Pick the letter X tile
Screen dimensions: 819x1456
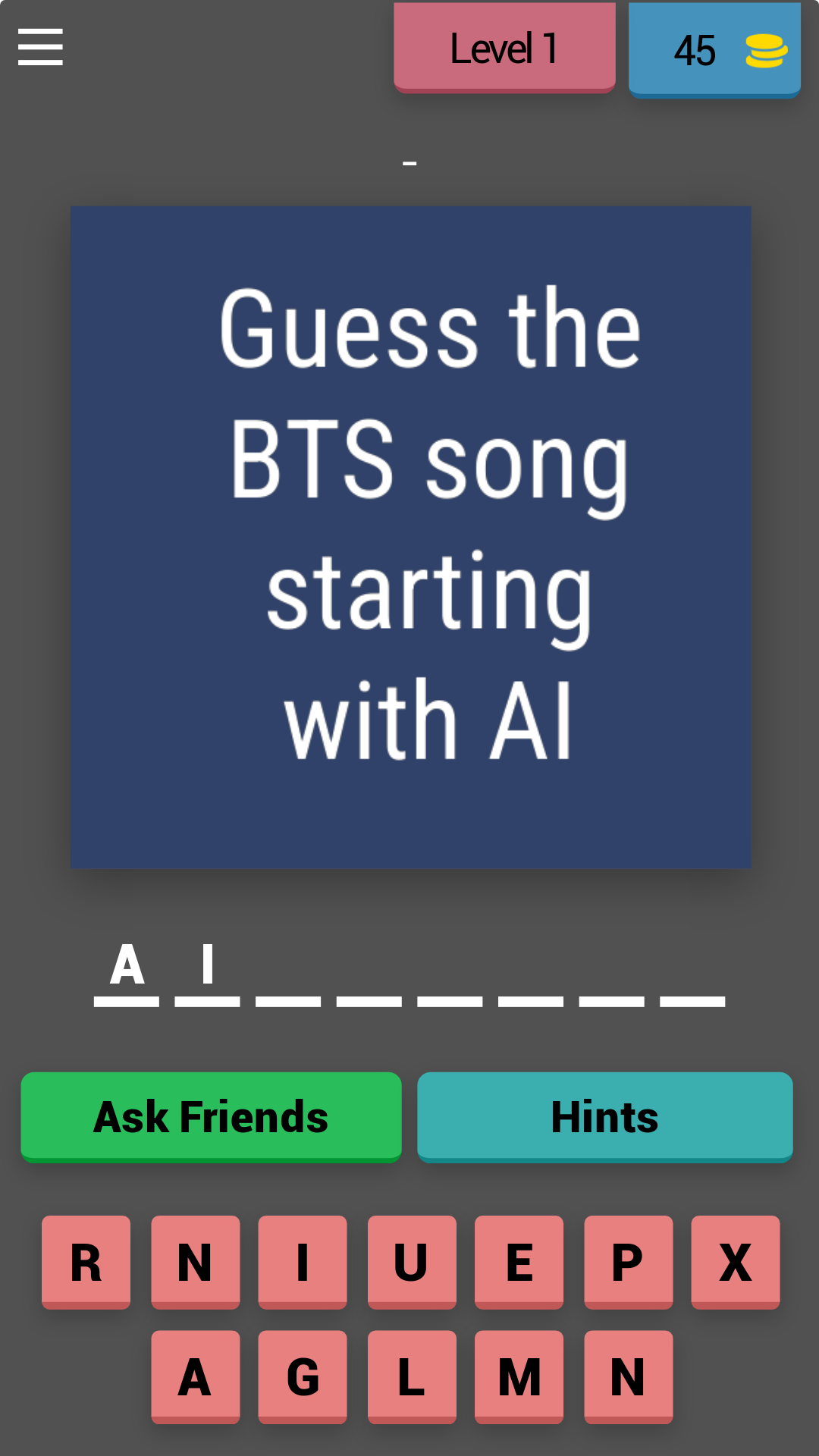point(735,1262)
